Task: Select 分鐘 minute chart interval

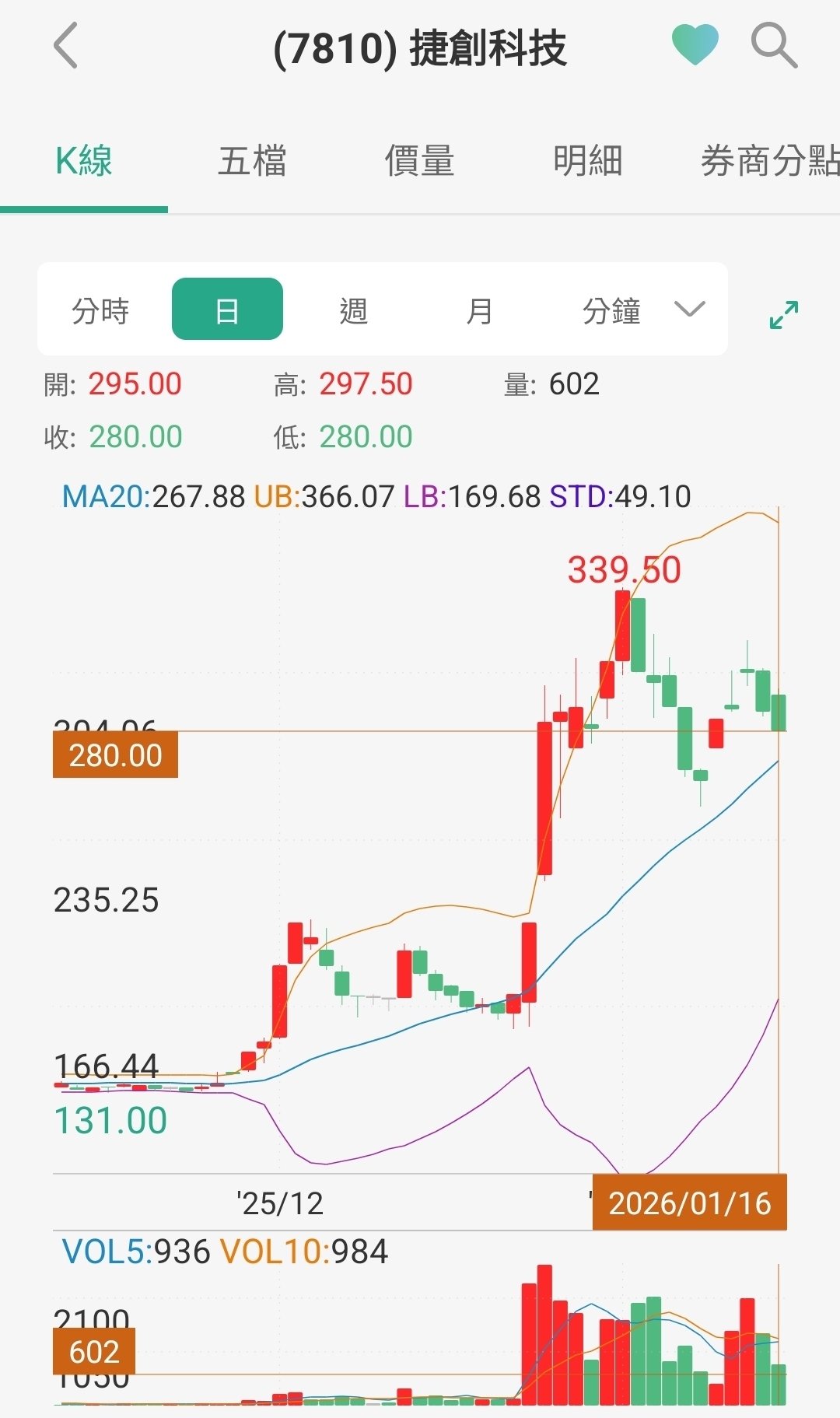Action: click(x=614, y=310)
